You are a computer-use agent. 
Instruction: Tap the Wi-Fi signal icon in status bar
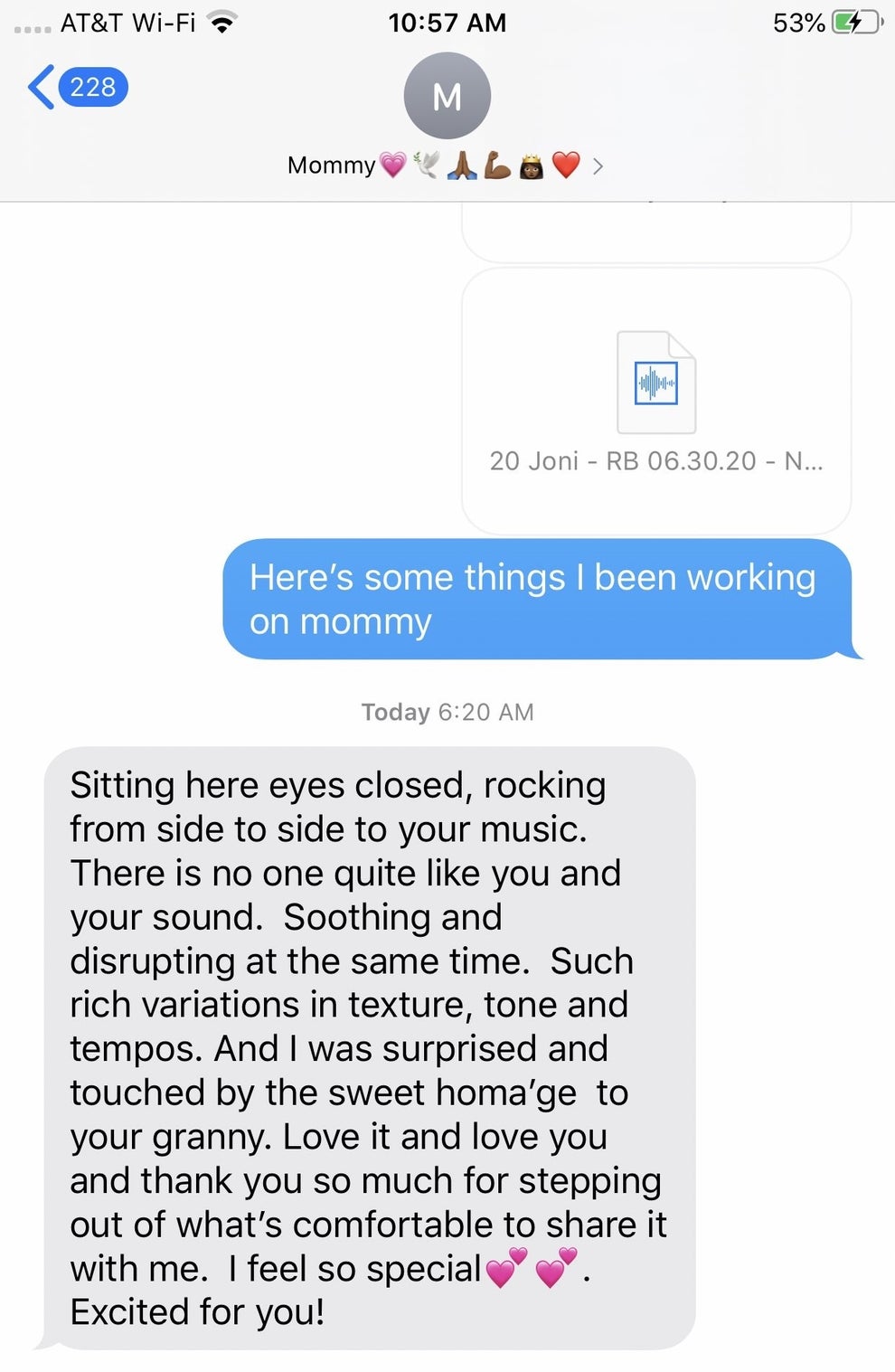click(x=220, y=21)
